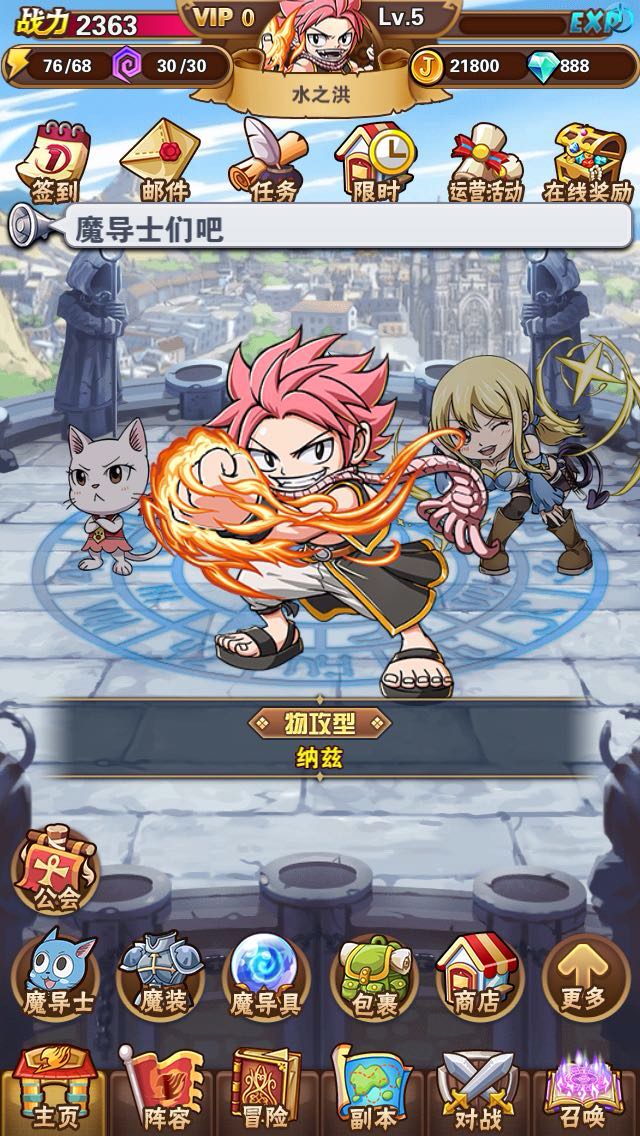Switch to the 副本 dungeon tab
Screen dimensions: 640x1136
coord(372,1088)
